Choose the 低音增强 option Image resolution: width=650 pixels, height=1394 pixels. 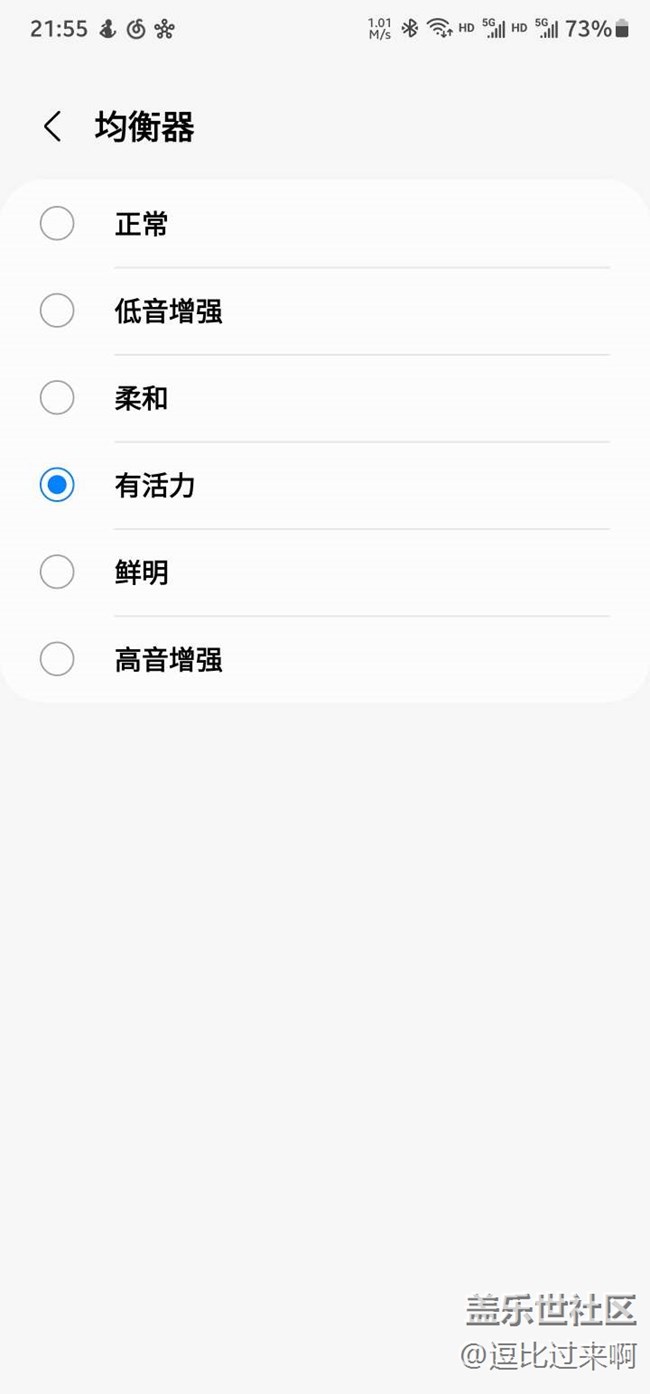click(x=325, y=311)
